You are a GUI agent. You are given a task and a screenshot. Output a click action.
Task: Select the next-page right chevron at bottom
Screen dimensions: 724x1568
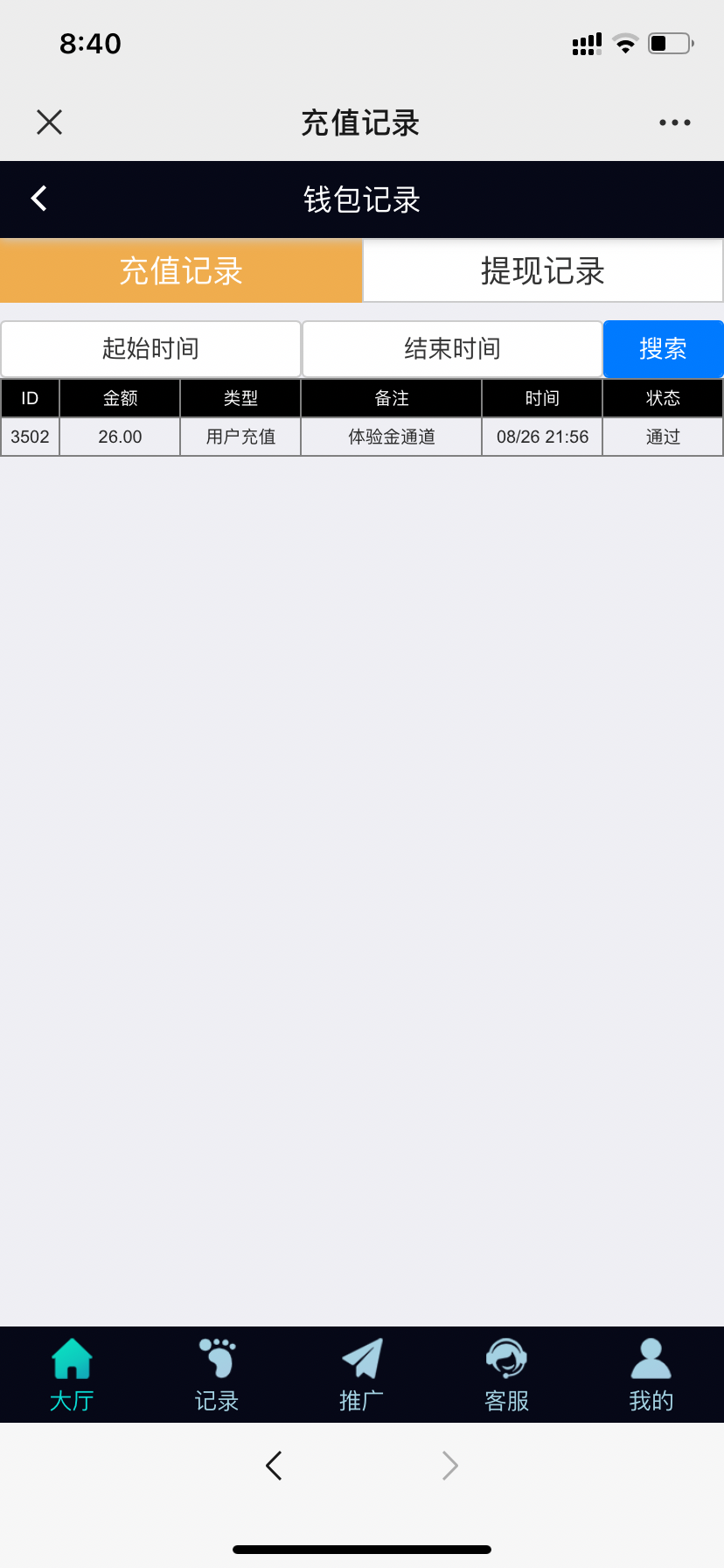(x=449, y=1466)
